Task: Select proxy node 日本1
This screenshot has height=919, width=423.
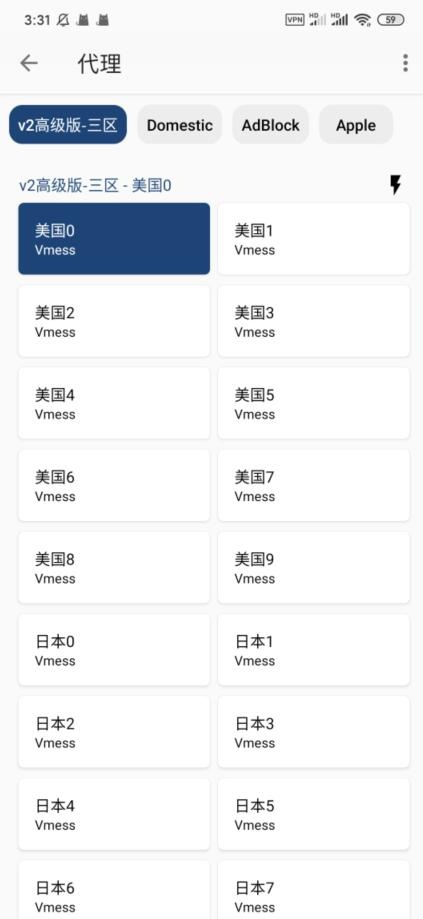Action: pos(313,649)
